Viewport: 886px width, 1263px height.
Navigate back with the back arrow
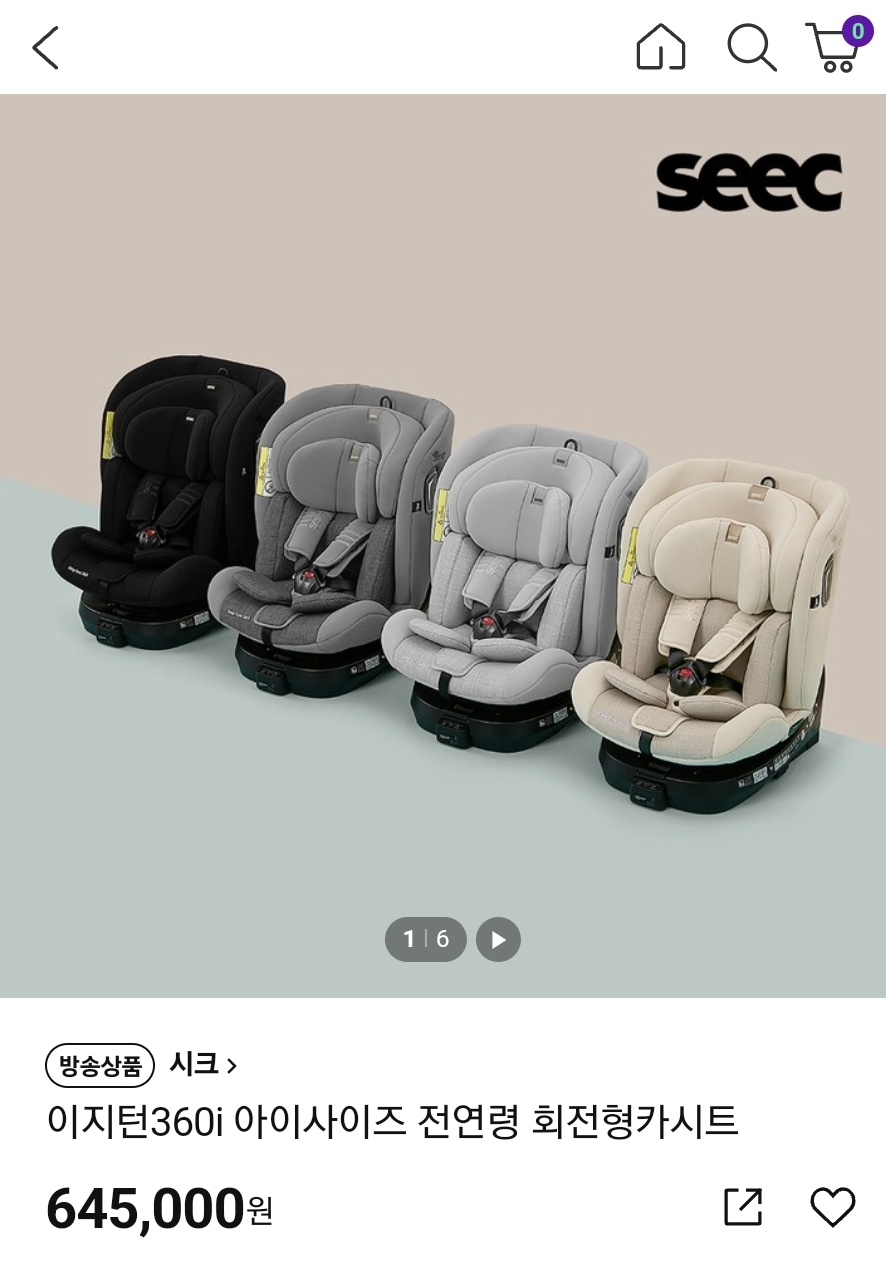click(x=45, y=47)
